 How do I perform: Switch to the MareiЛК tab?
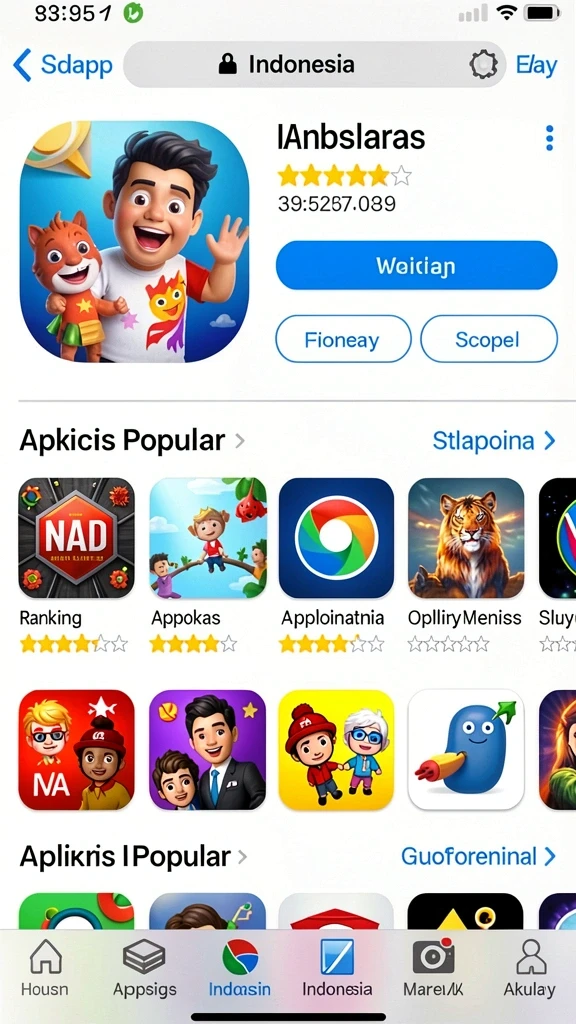[x=434, y=967]
